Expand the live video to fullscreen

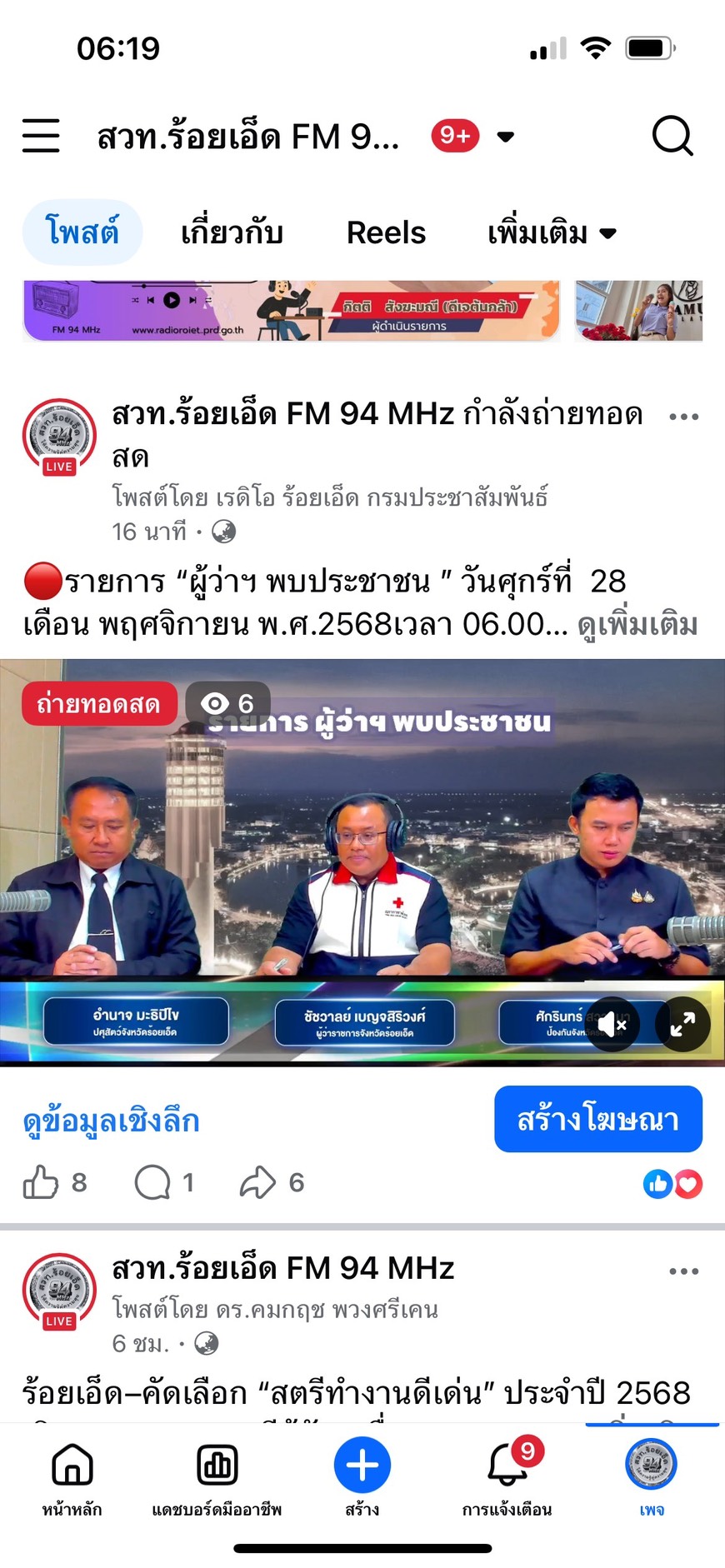click(682, 1024)
